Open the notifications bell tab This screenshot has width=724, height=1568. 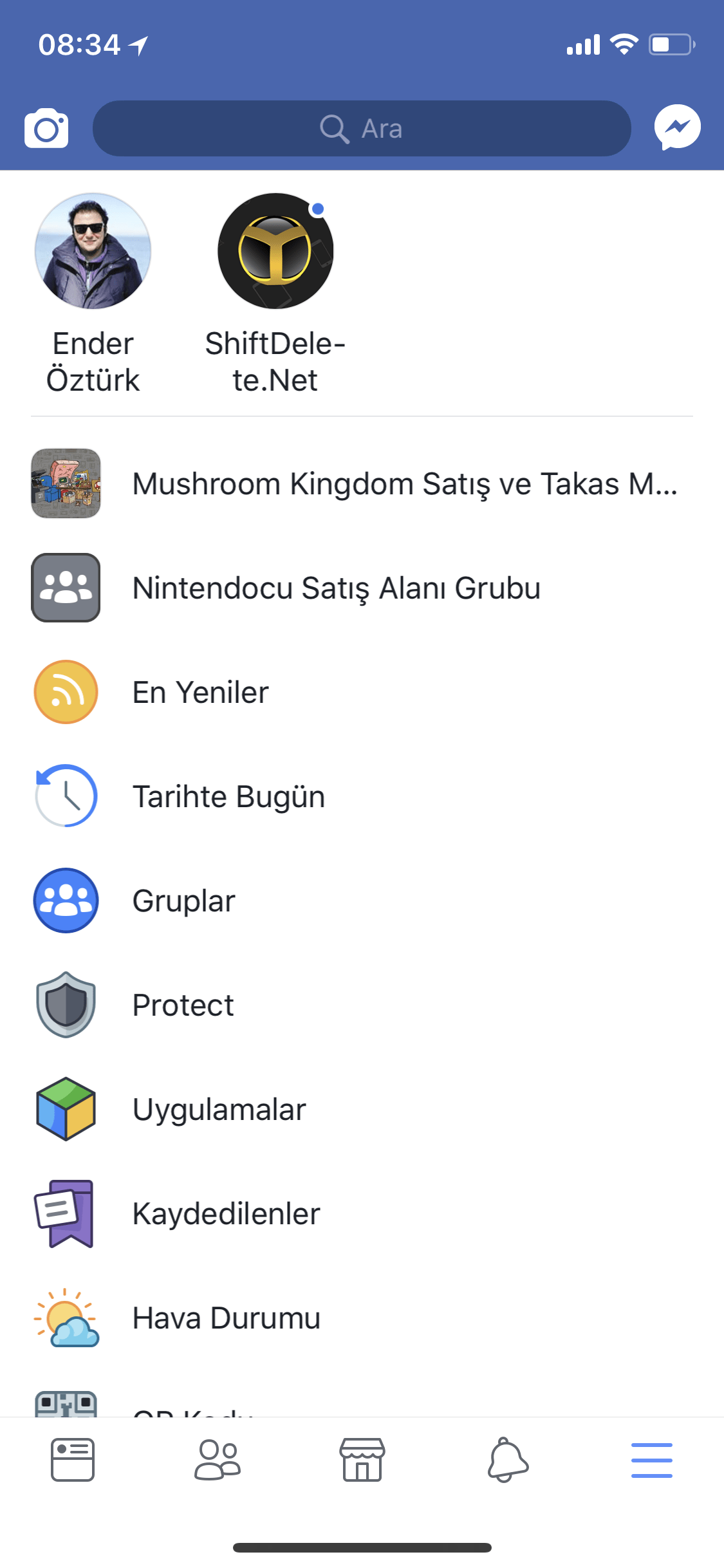[x=507, y=1459]
